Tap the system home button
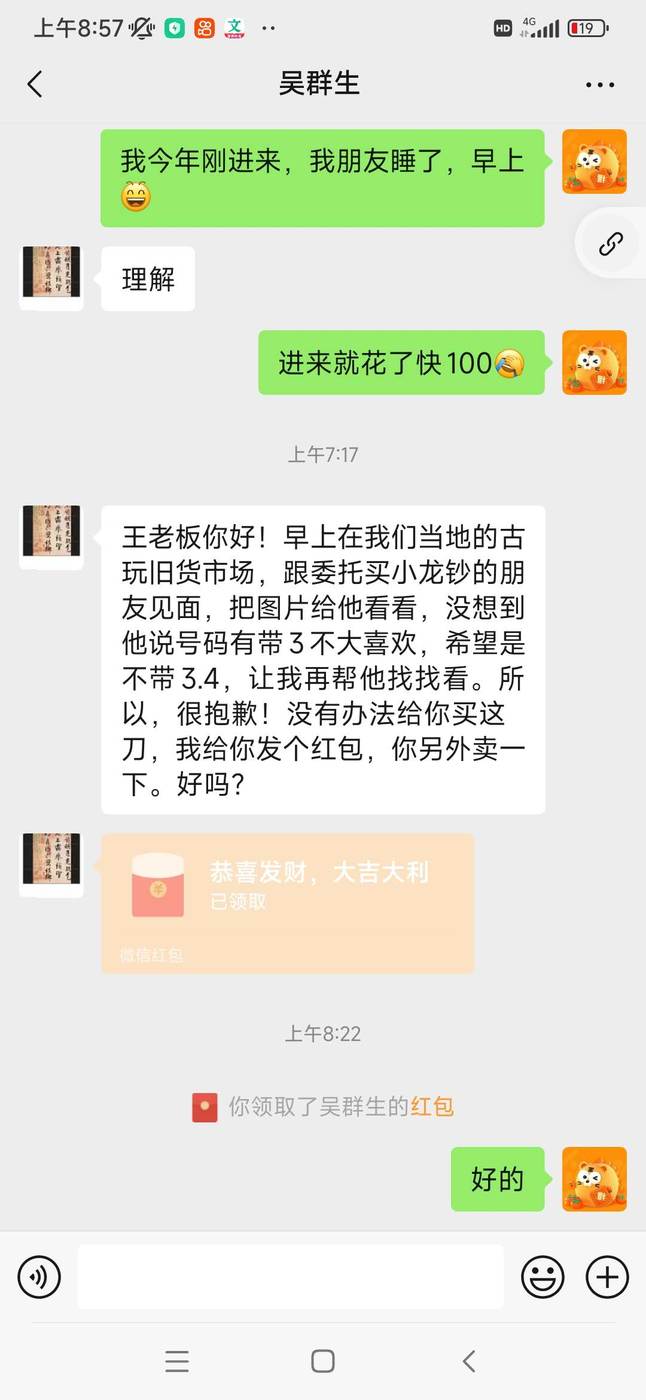 322,1360
